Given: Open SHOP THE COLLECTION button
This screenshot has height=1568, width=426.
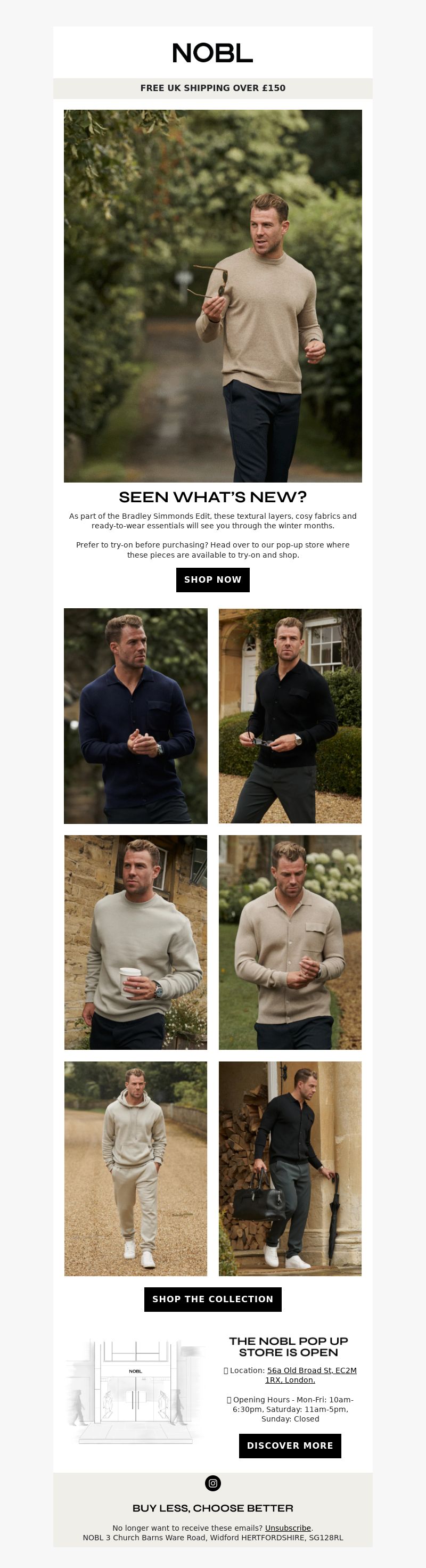Looking at the screenshot, I should click(x=212, y=1299).
